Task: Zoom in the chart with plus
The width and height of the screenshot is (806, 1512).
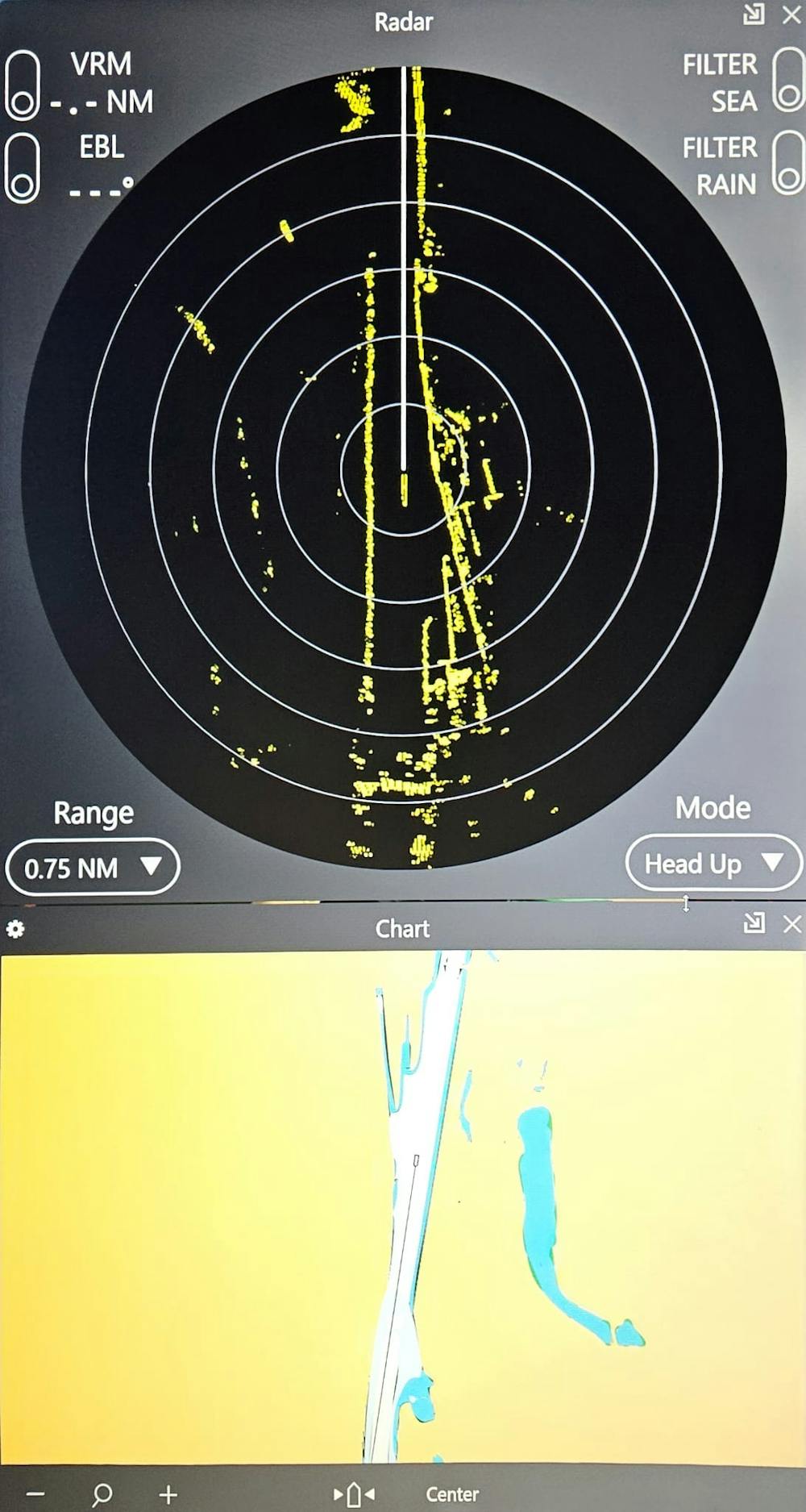Action: click(168, 1494)
